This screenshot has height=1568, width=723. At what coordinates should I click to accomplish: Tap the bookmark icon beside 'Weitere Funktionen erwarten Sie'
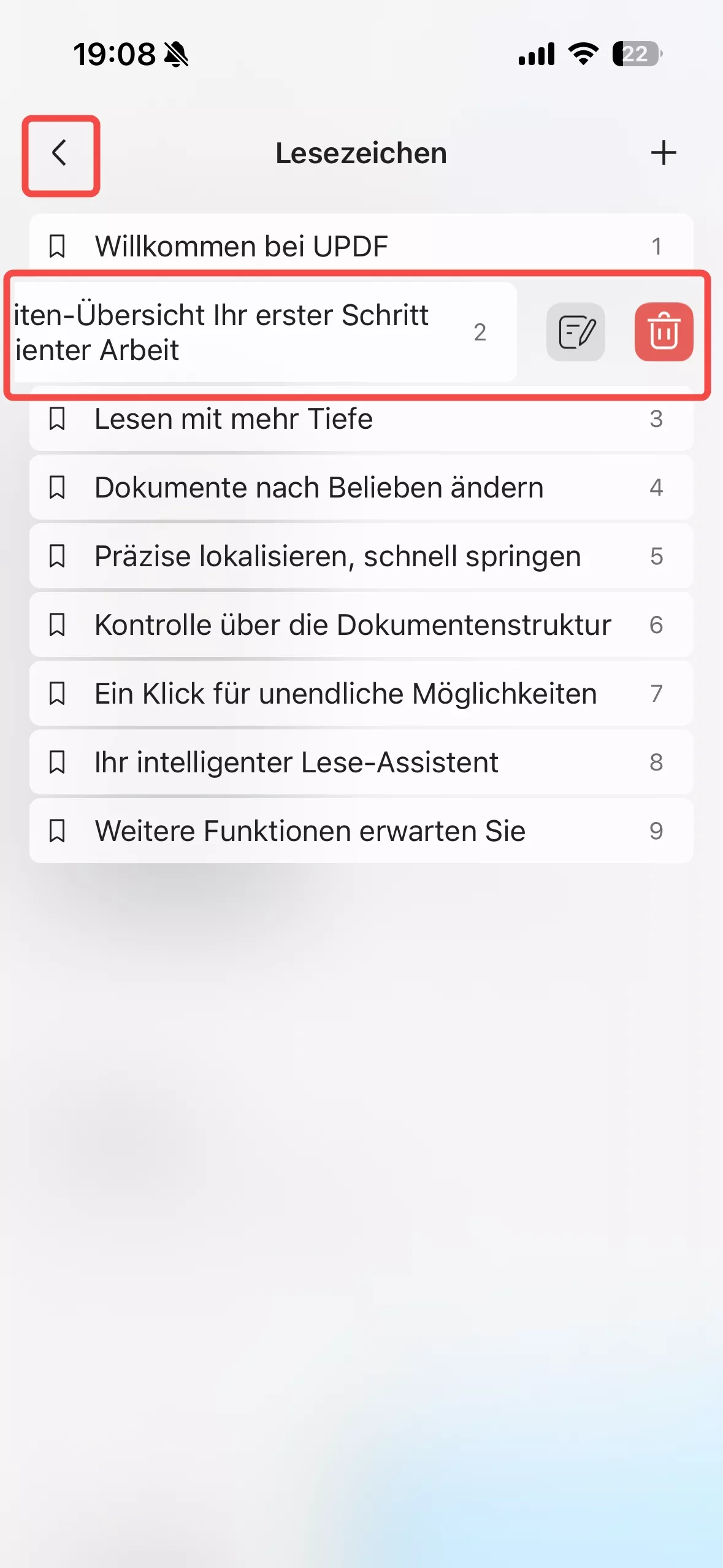[x=58, y=831]
